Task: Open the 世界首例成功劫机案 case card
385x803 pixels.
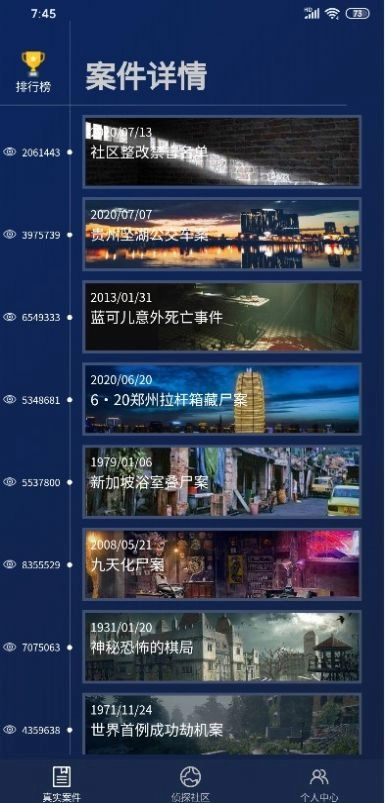Action: click(222, 725)
